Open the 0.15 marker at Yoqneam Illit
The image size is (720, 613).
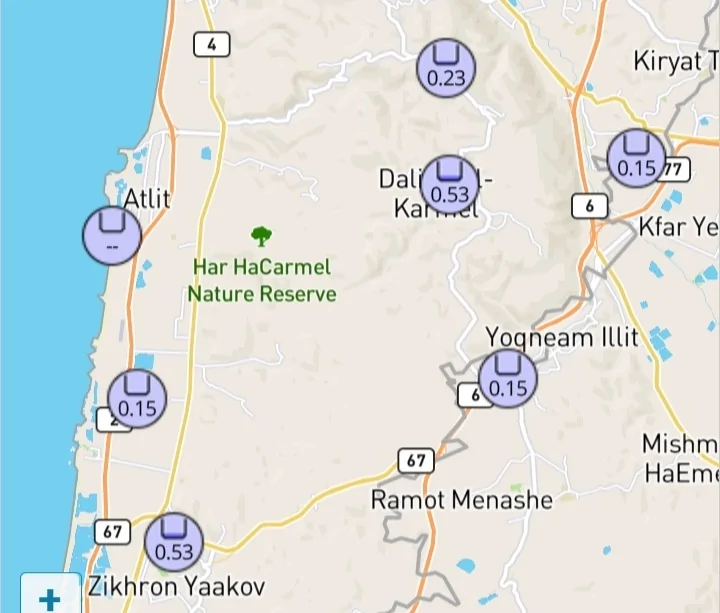pyautogui.click(x=508, y=379)
